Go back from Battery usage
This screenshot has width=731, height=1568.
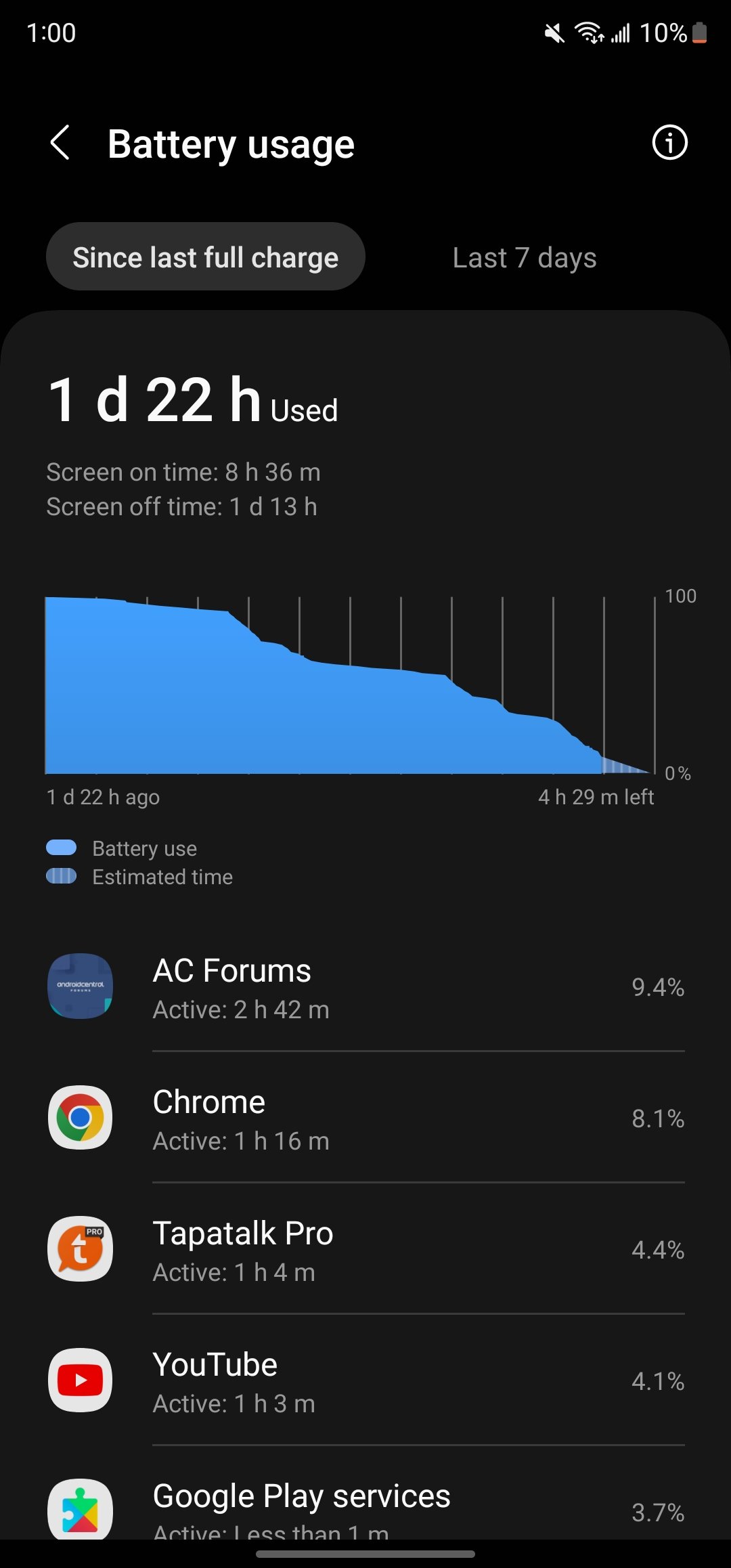tap(61, 144)
